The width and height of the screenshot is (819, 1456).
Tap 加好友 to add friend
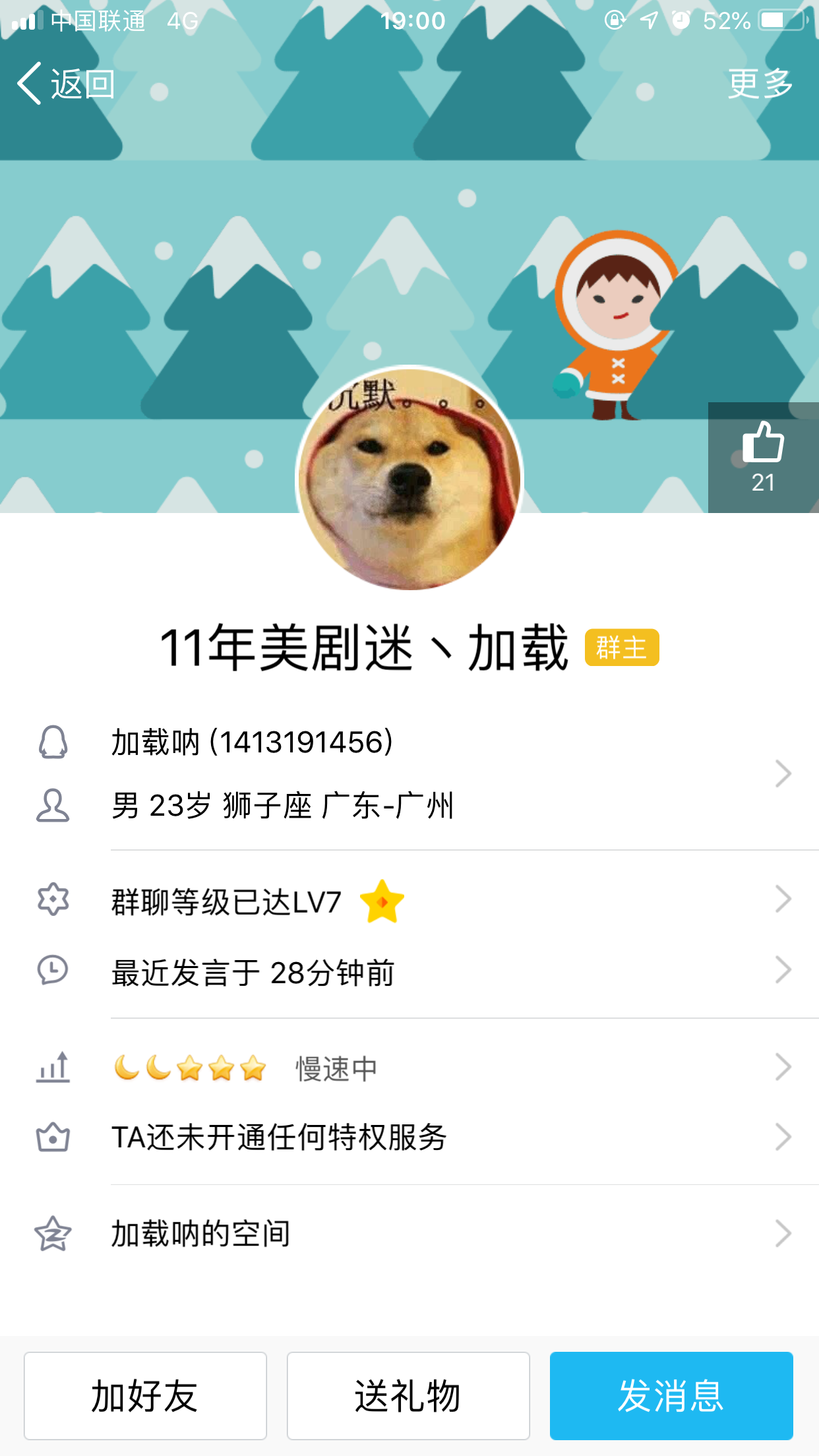pyautogui.click(x=145, y=1395)
